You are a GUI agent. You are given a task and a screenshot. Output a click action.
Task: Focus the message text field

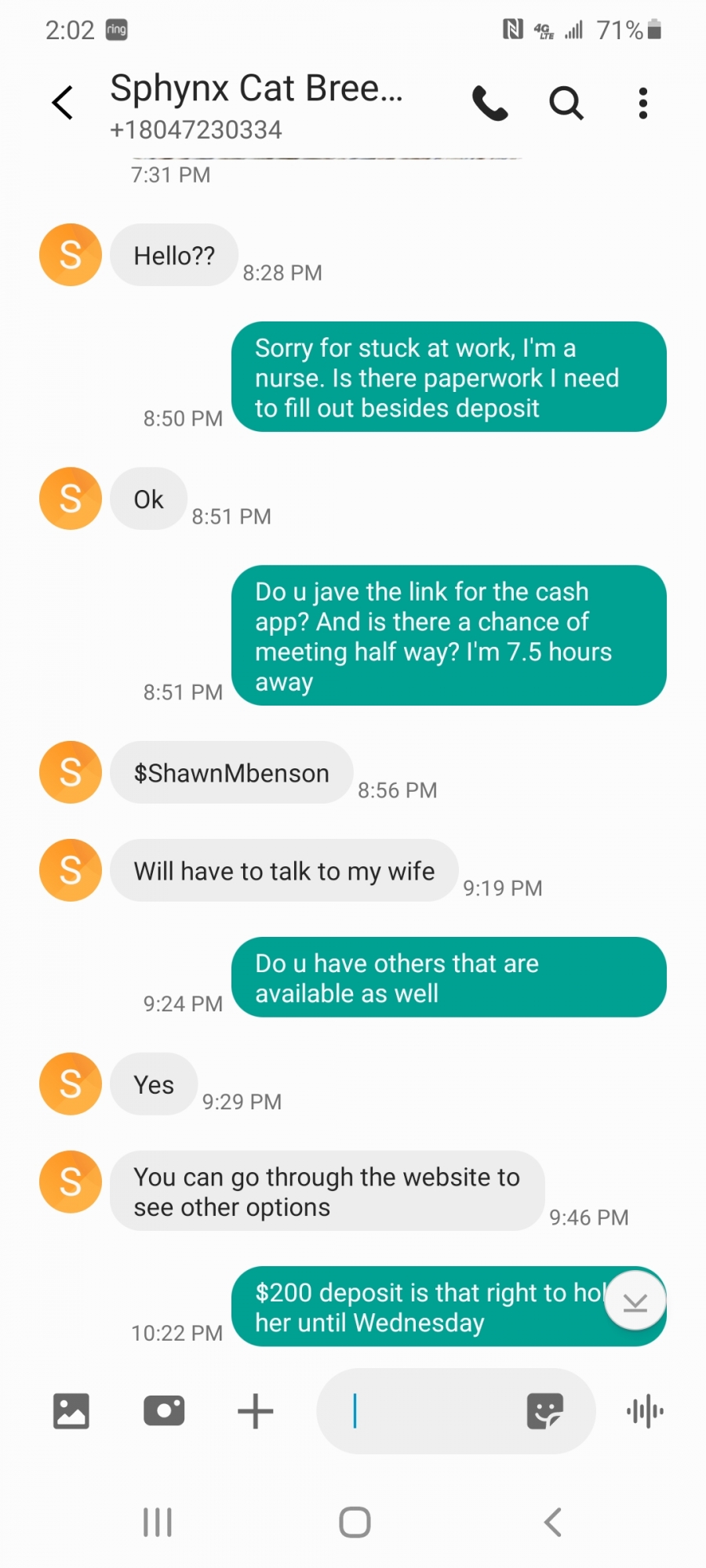pos(424,1411)
